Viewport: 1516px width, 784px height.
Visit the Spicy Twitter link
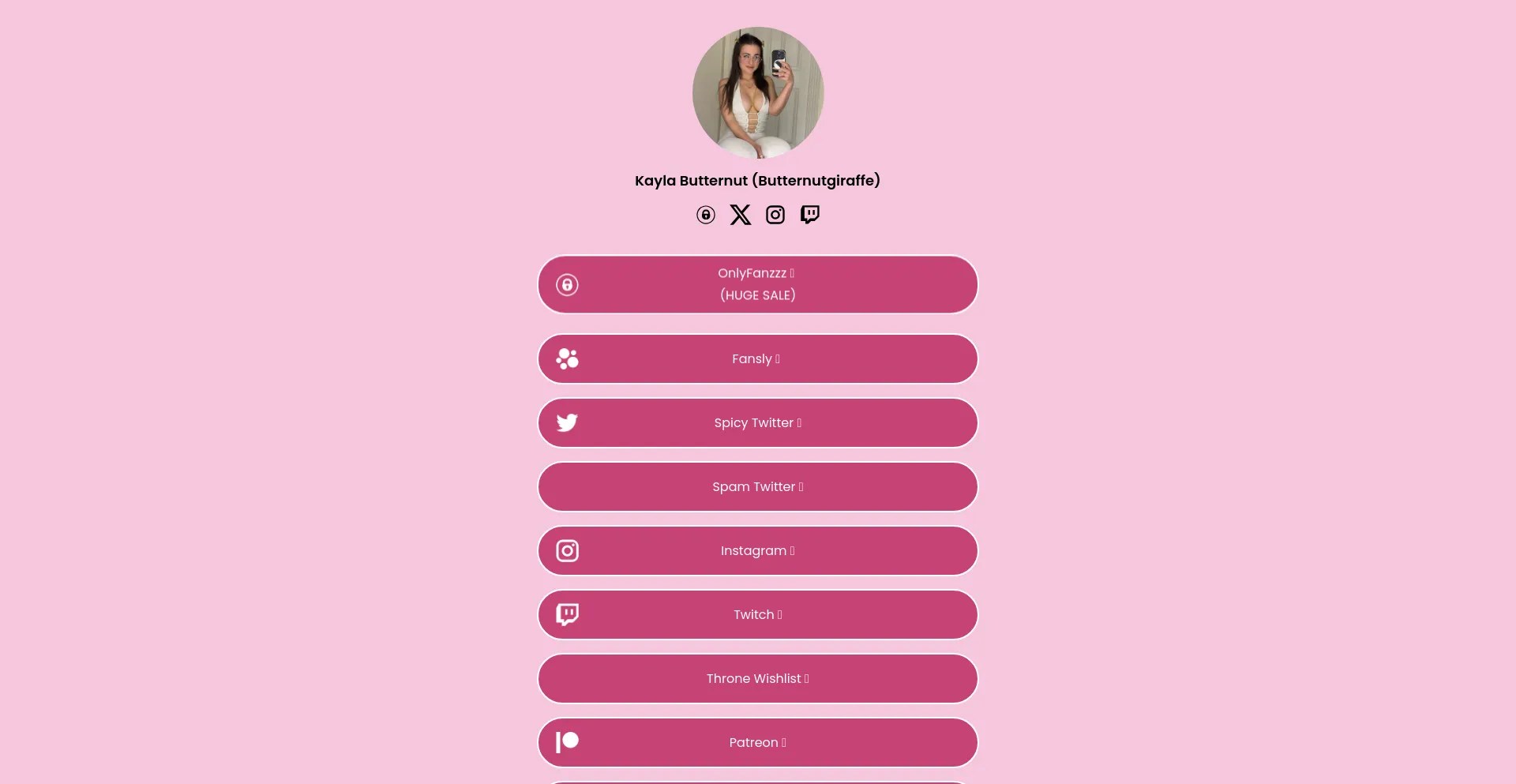point(757,423)
